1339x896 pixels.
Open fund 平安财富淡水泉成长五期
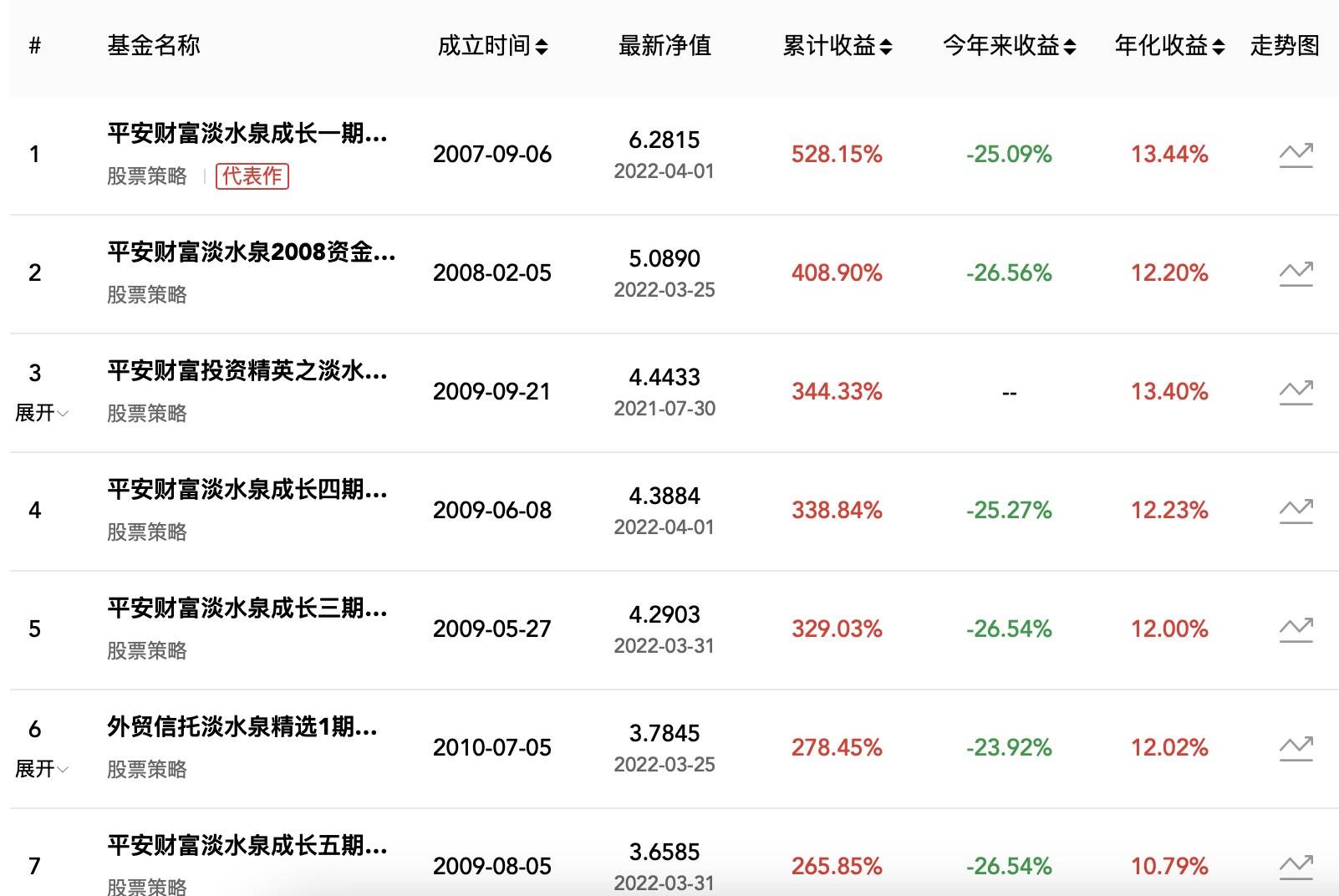coord(247,846)
